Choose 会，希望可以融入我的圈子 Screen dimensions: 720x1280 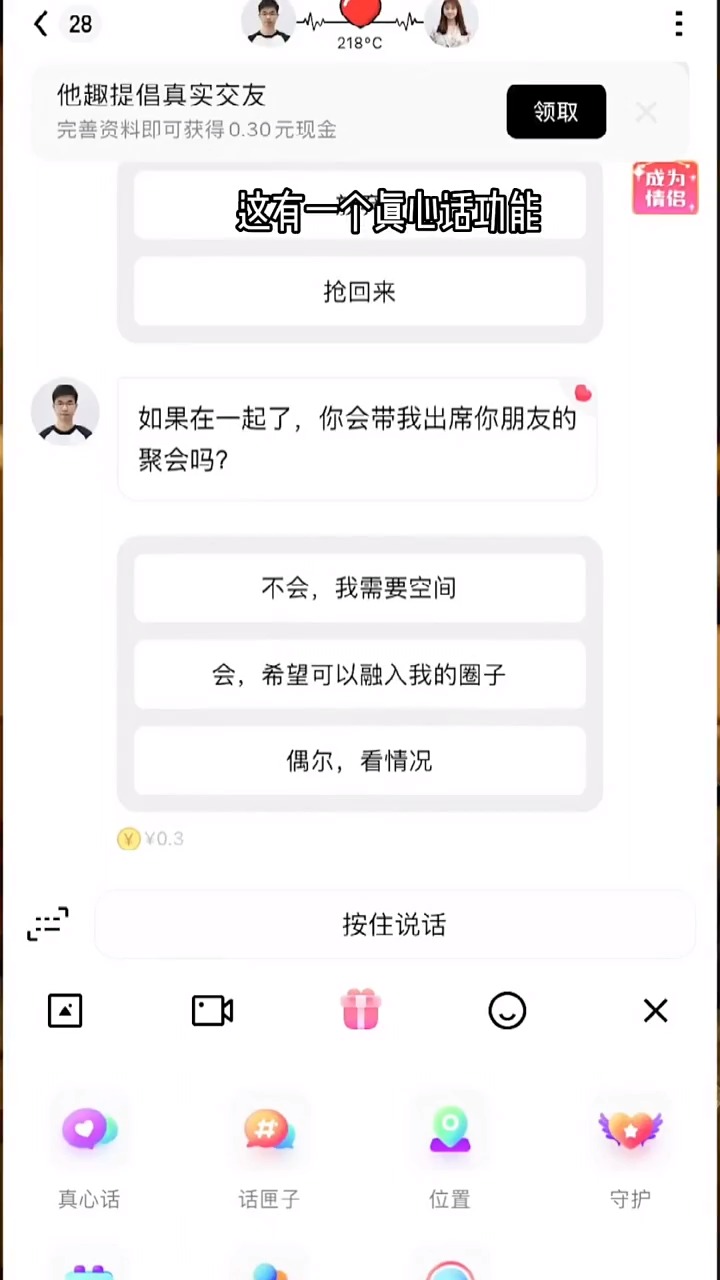click(x=359, y=675)
